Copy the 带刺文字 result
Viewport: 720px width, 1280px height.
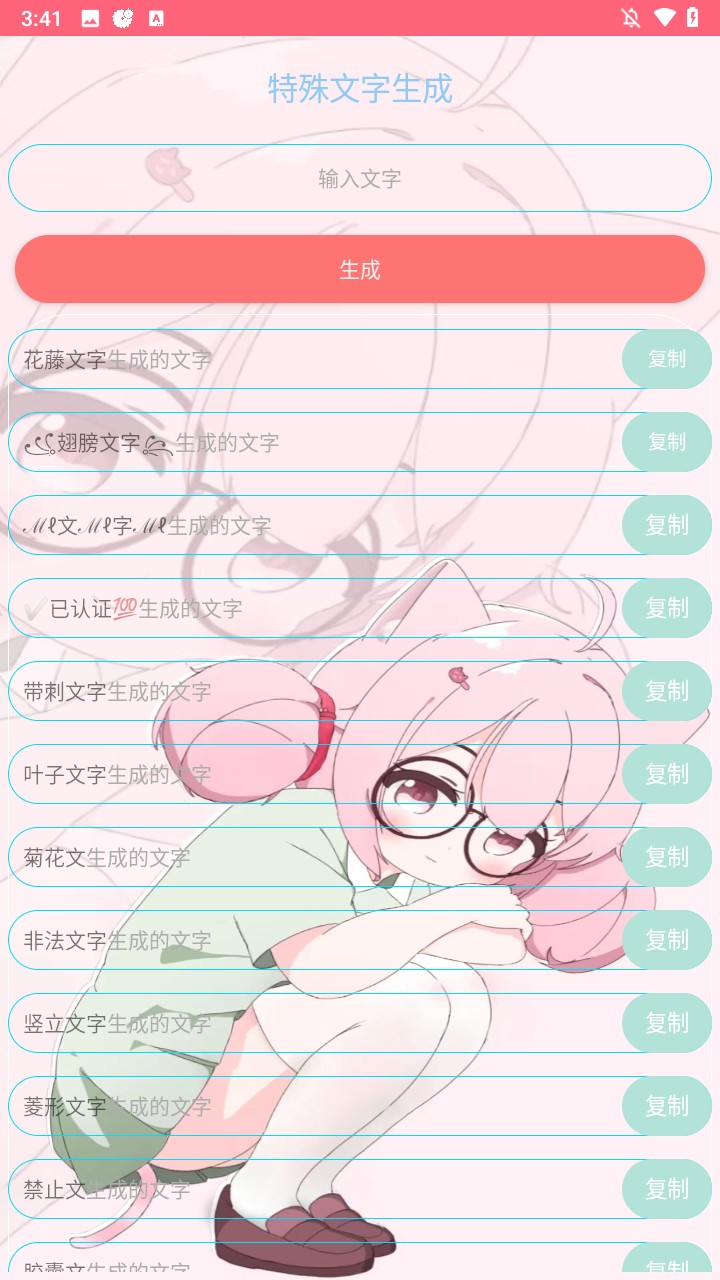click(x=666, y=691)
